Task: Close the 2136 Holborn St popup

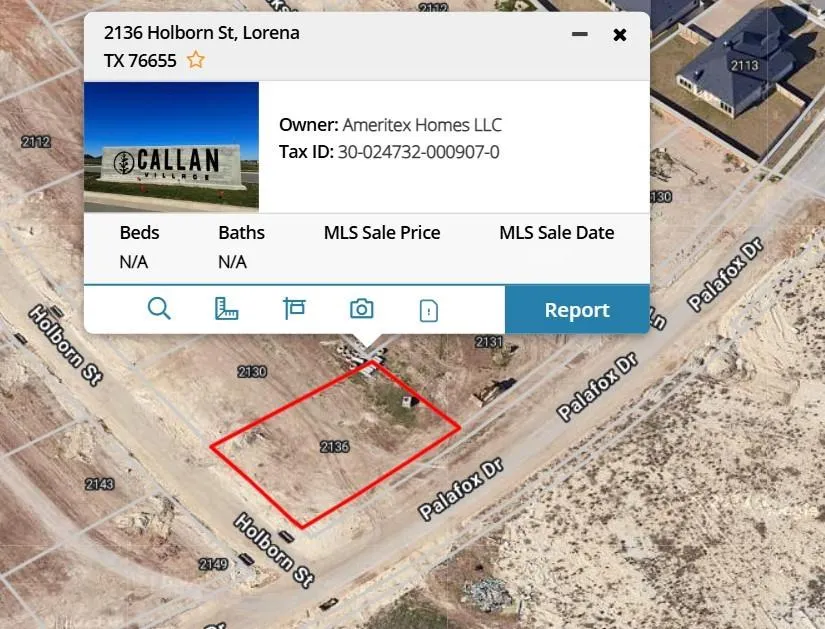Action: (x=620, y=35)
